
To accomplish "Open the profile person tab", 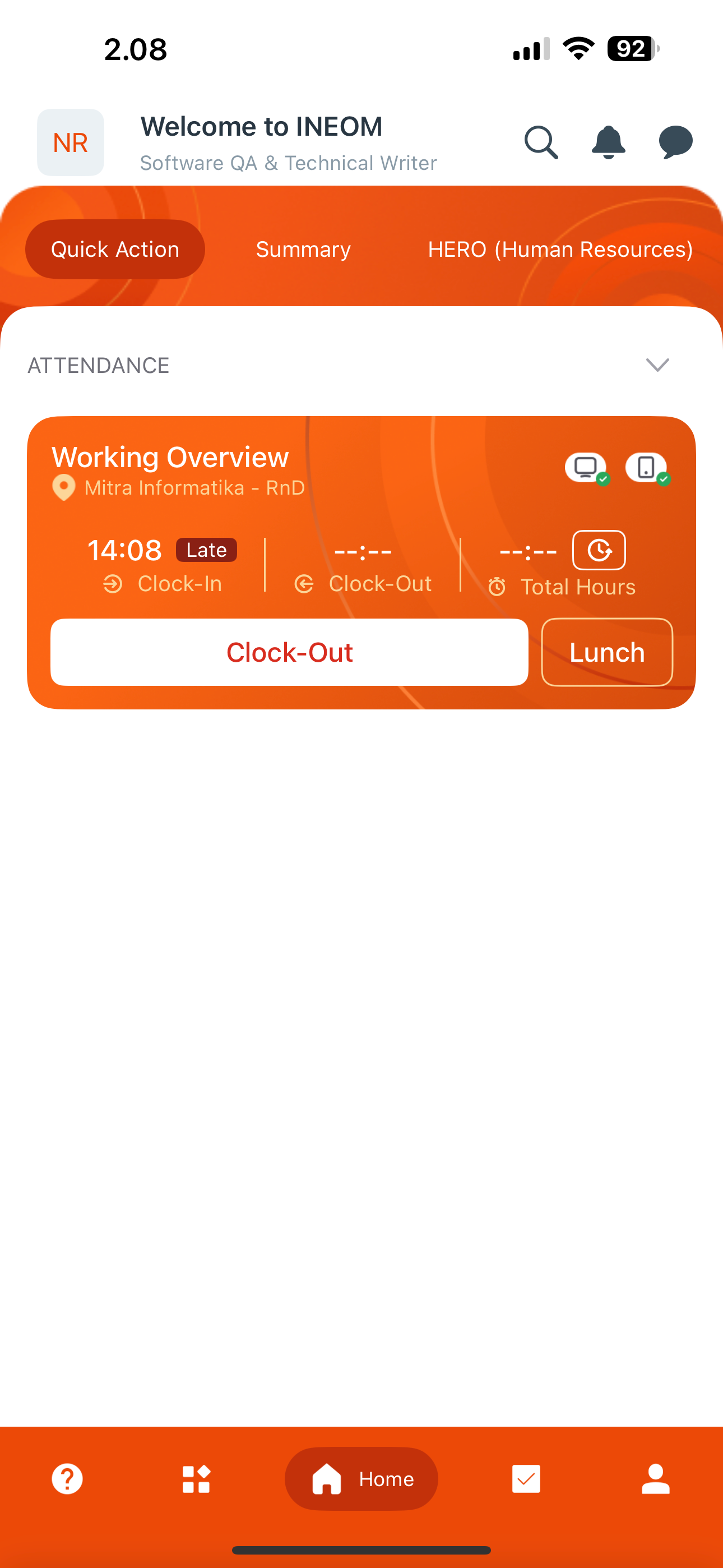I will tap(655, 1478).
